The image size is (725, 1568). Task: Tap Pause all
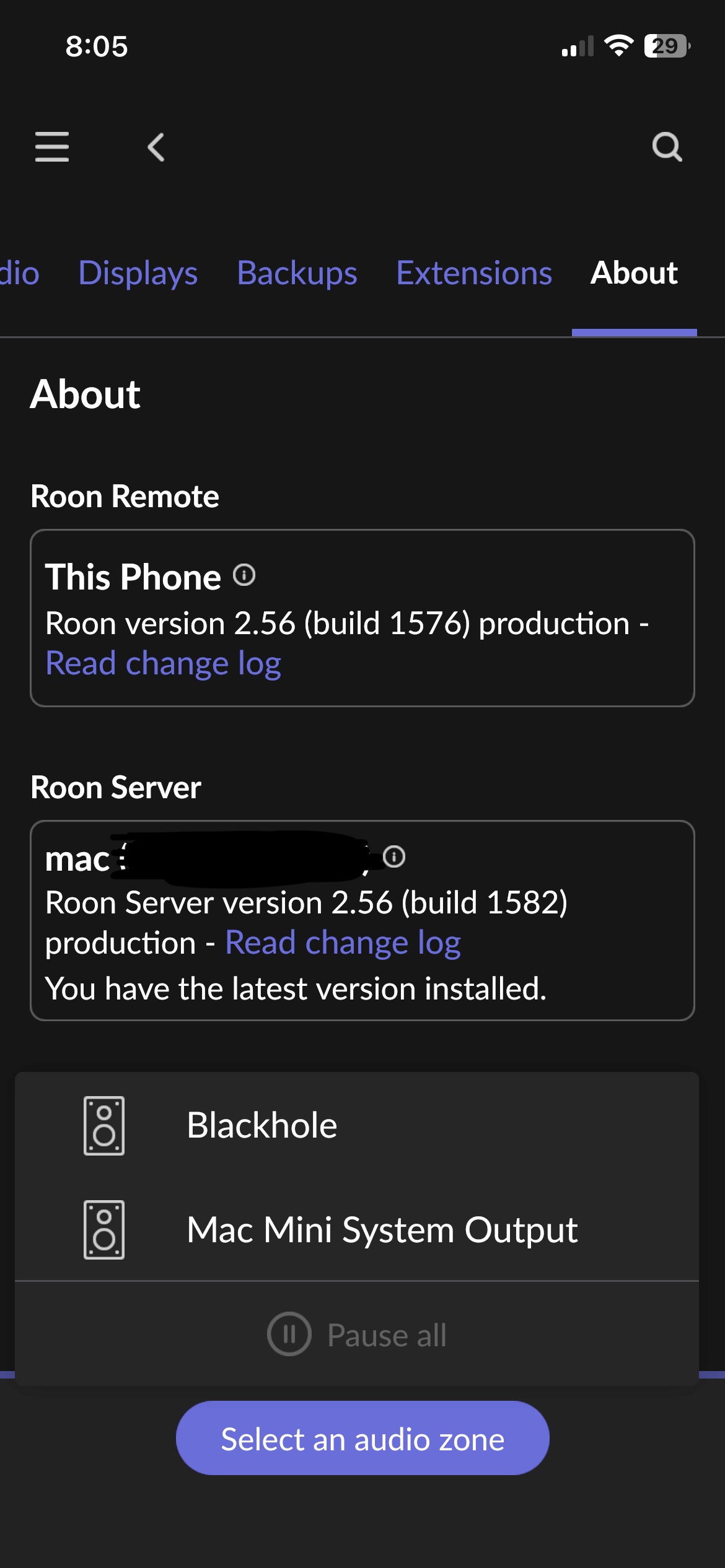click(357, 1335)
